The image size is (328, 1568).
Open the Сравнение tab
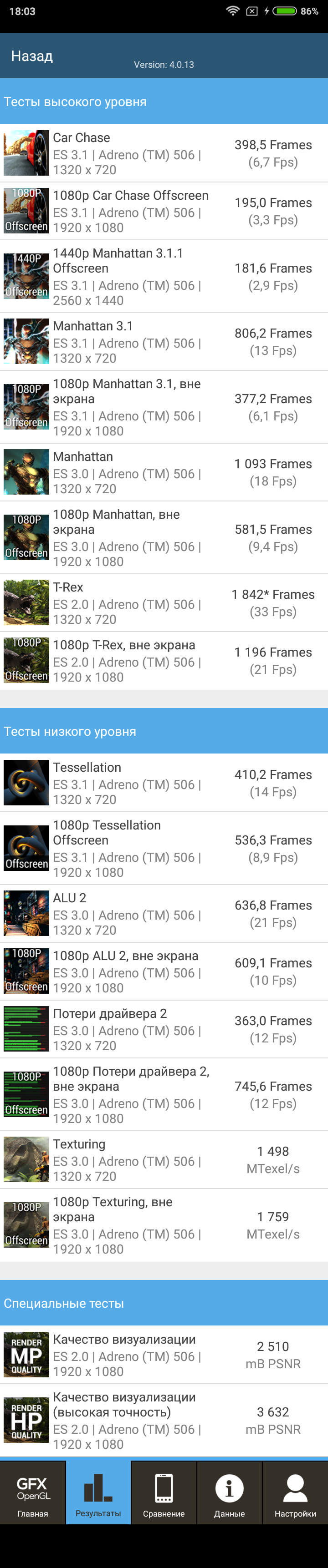(164, 1492)
